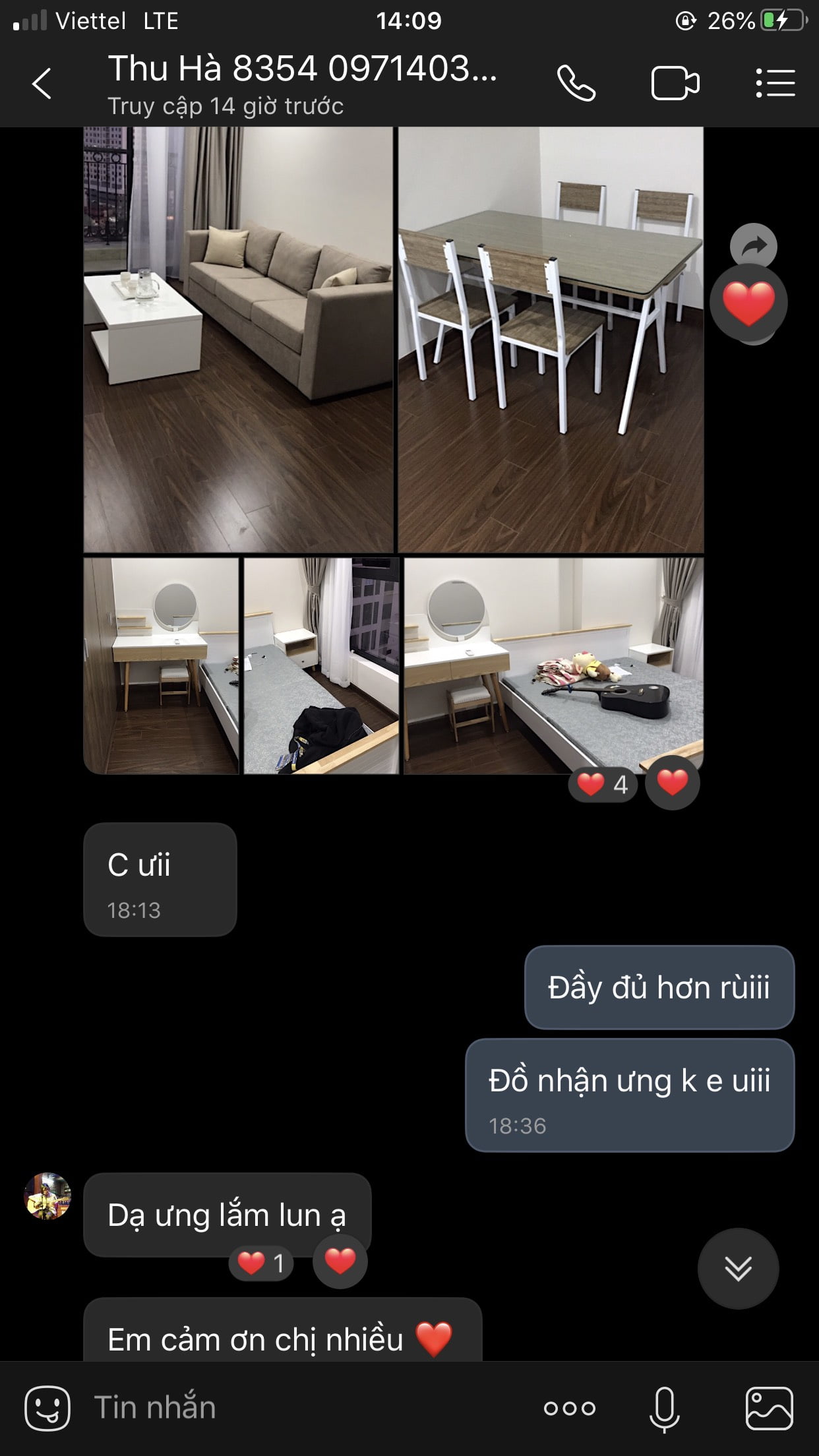This screenshot has height=1456, width=819.
Task: Heart the message "Dạ ưng lắm lun ạ"
Action: (340, 1261)
